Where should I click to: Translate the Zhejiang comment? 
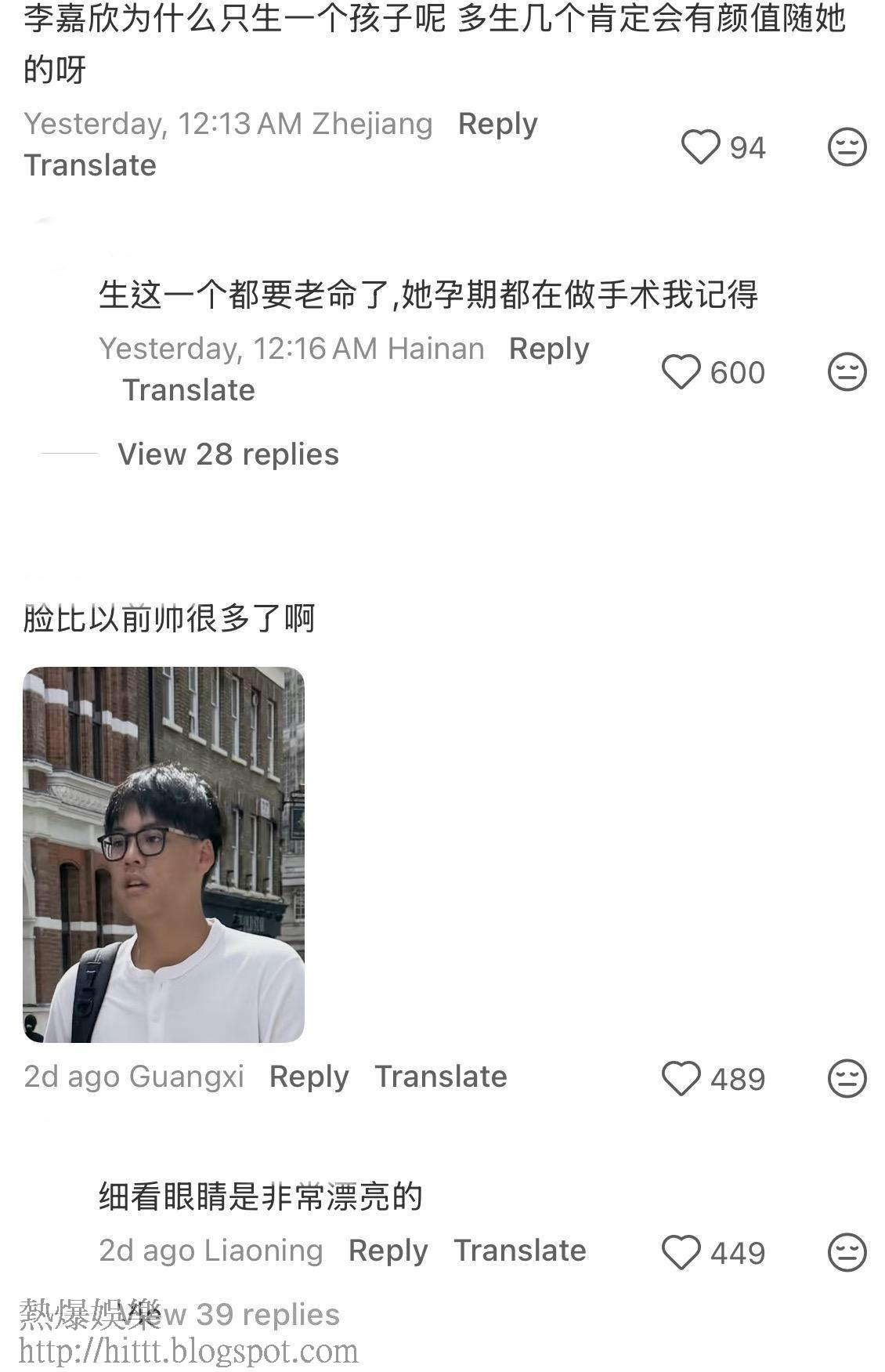click(x=90, y=165)
